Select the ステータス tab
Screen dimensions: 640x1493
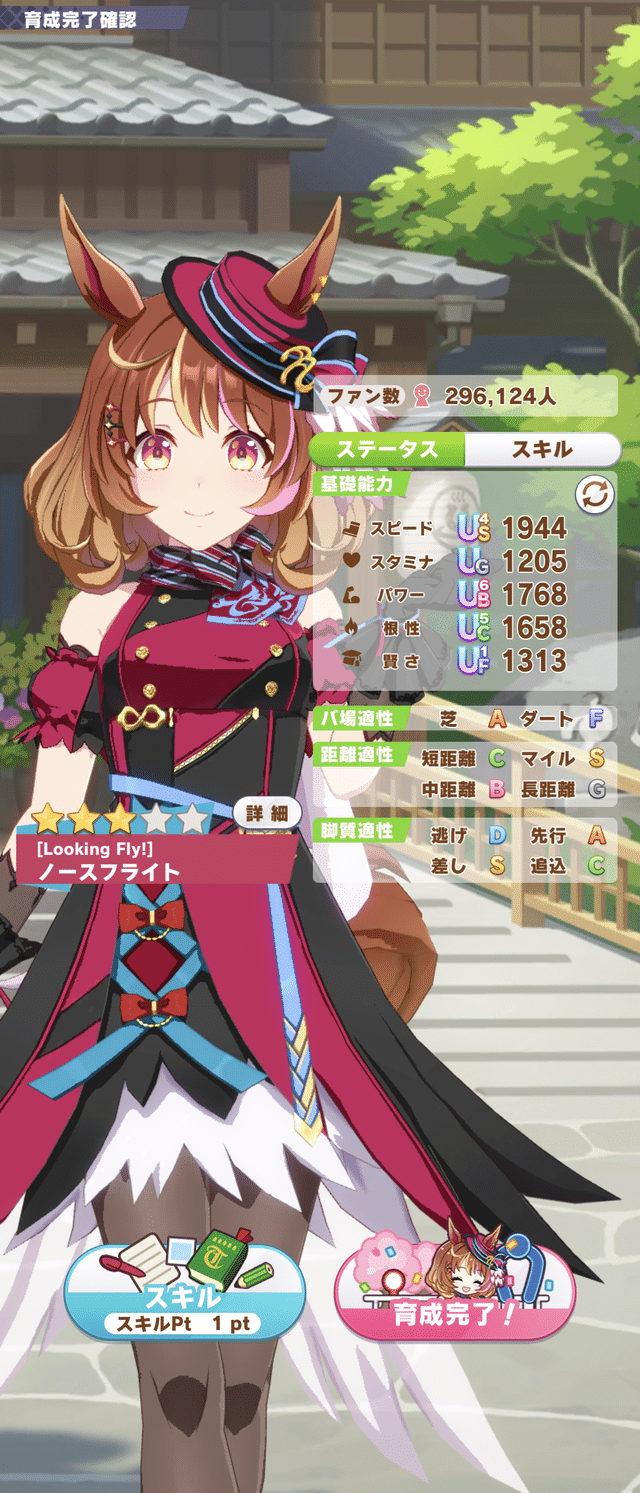[387, 449]
